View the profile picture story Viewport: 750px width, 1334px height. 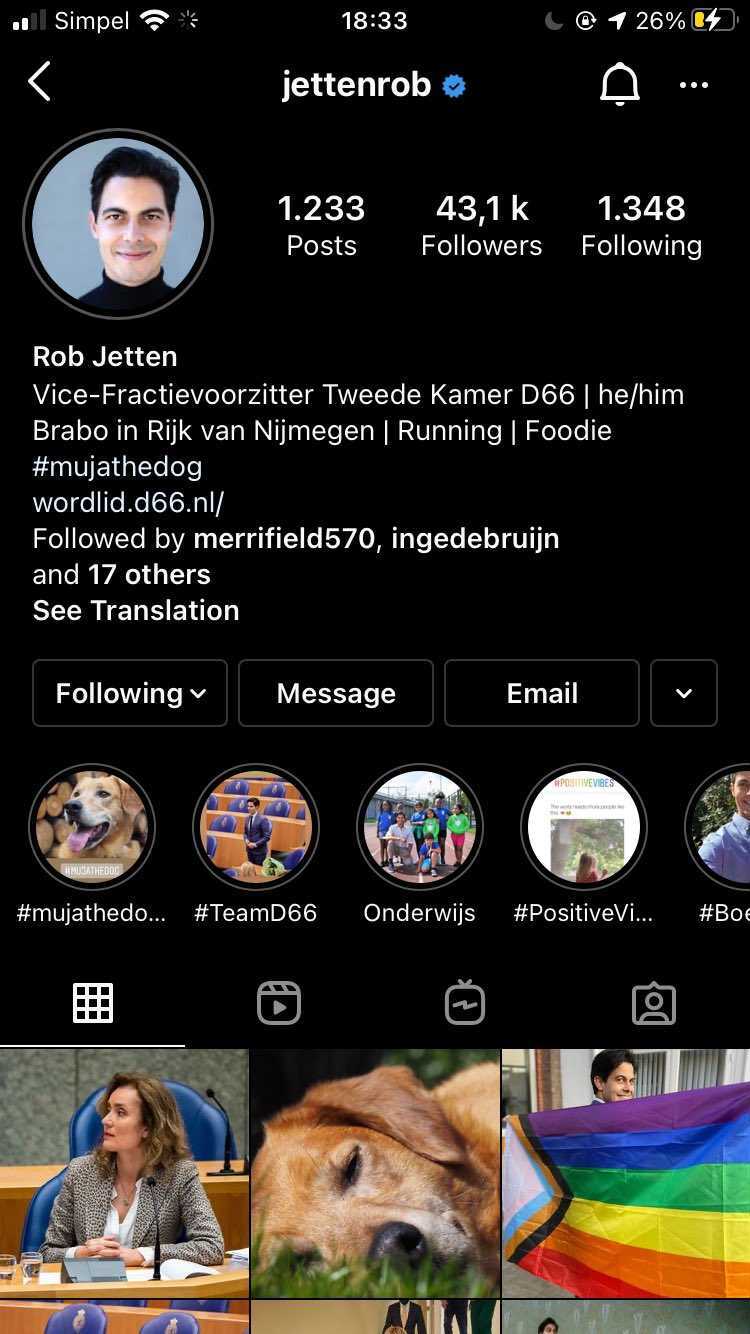coord(118,224)
